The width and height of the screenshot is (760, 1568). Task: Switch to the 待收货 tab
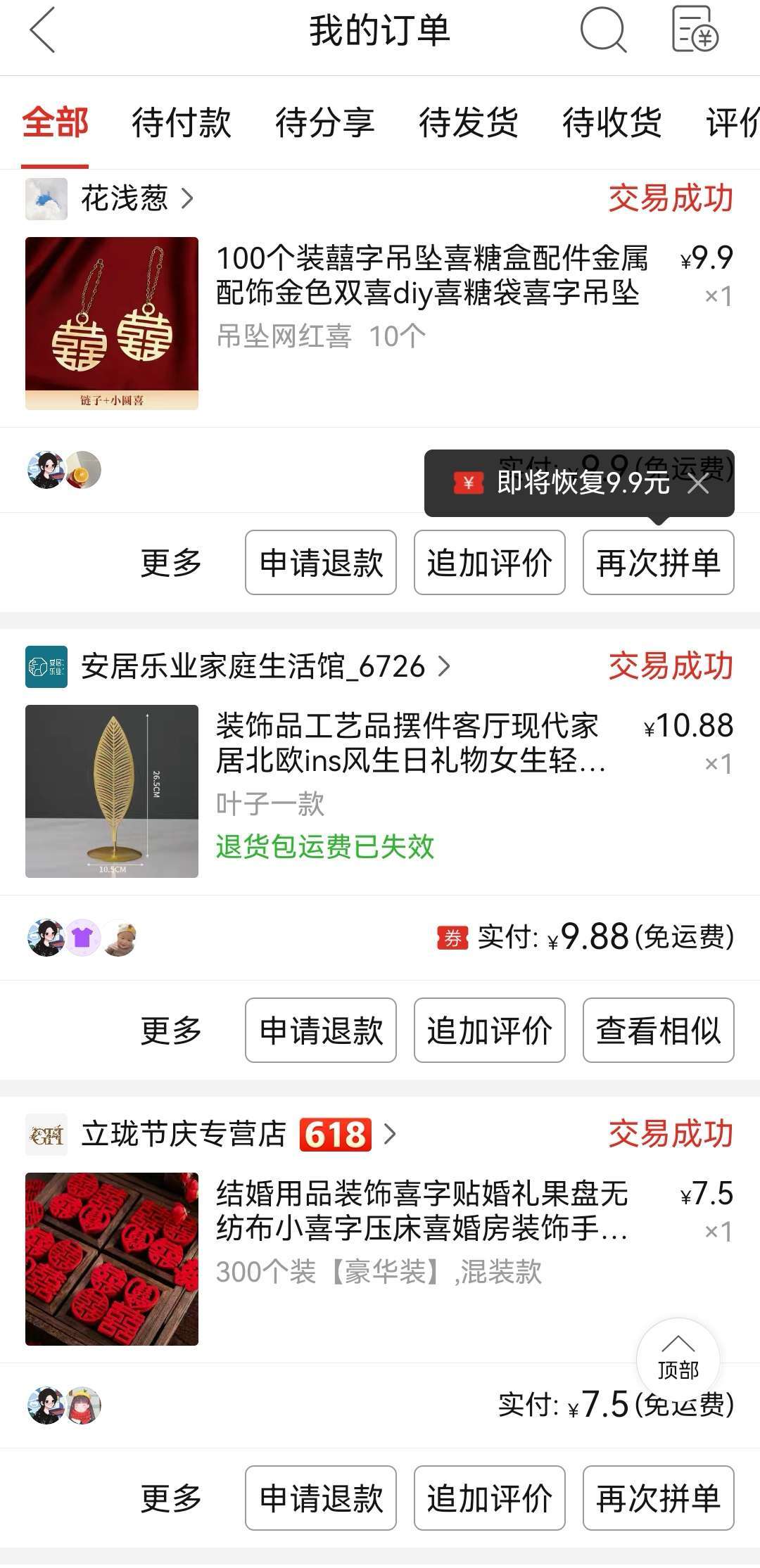[612, 122]
